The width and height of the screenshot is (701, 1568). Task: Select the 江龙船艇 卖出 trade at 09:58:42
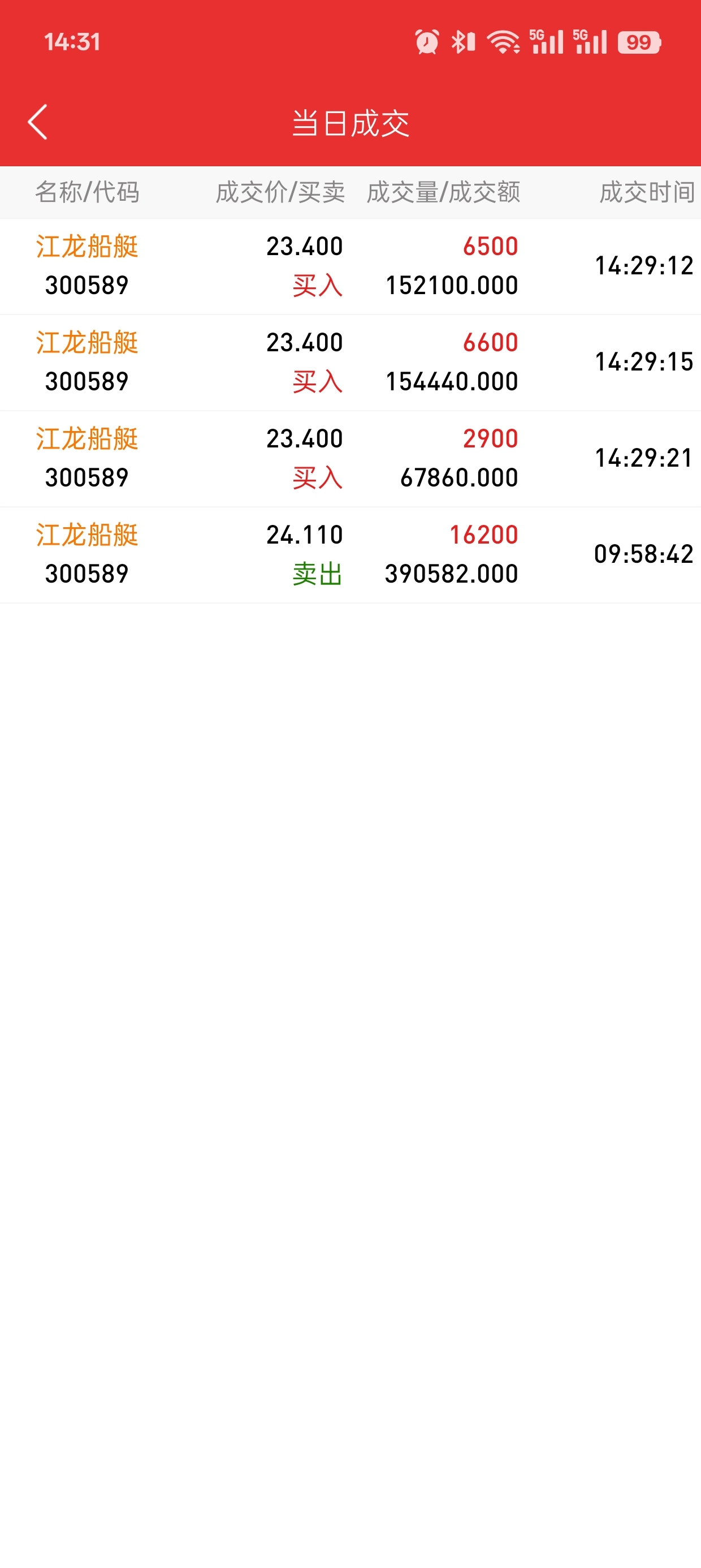coord(350,554)
